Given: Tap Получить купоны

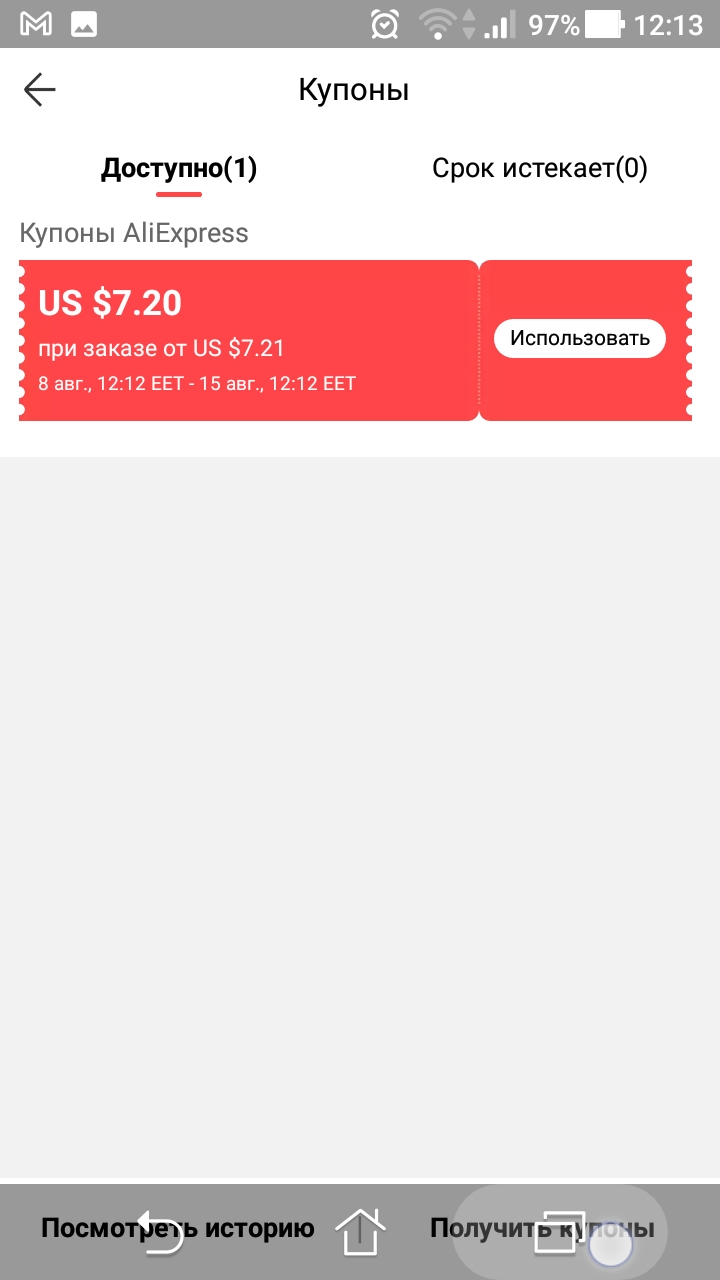Looking at the screenshot, I should (542, 1228).
